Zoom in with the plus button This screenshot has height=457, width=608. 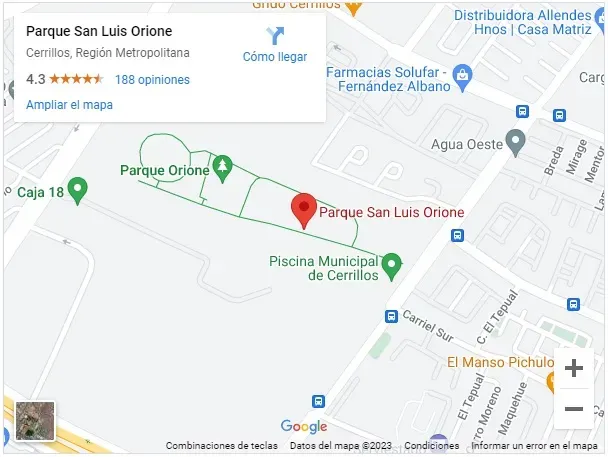(574, 368)
